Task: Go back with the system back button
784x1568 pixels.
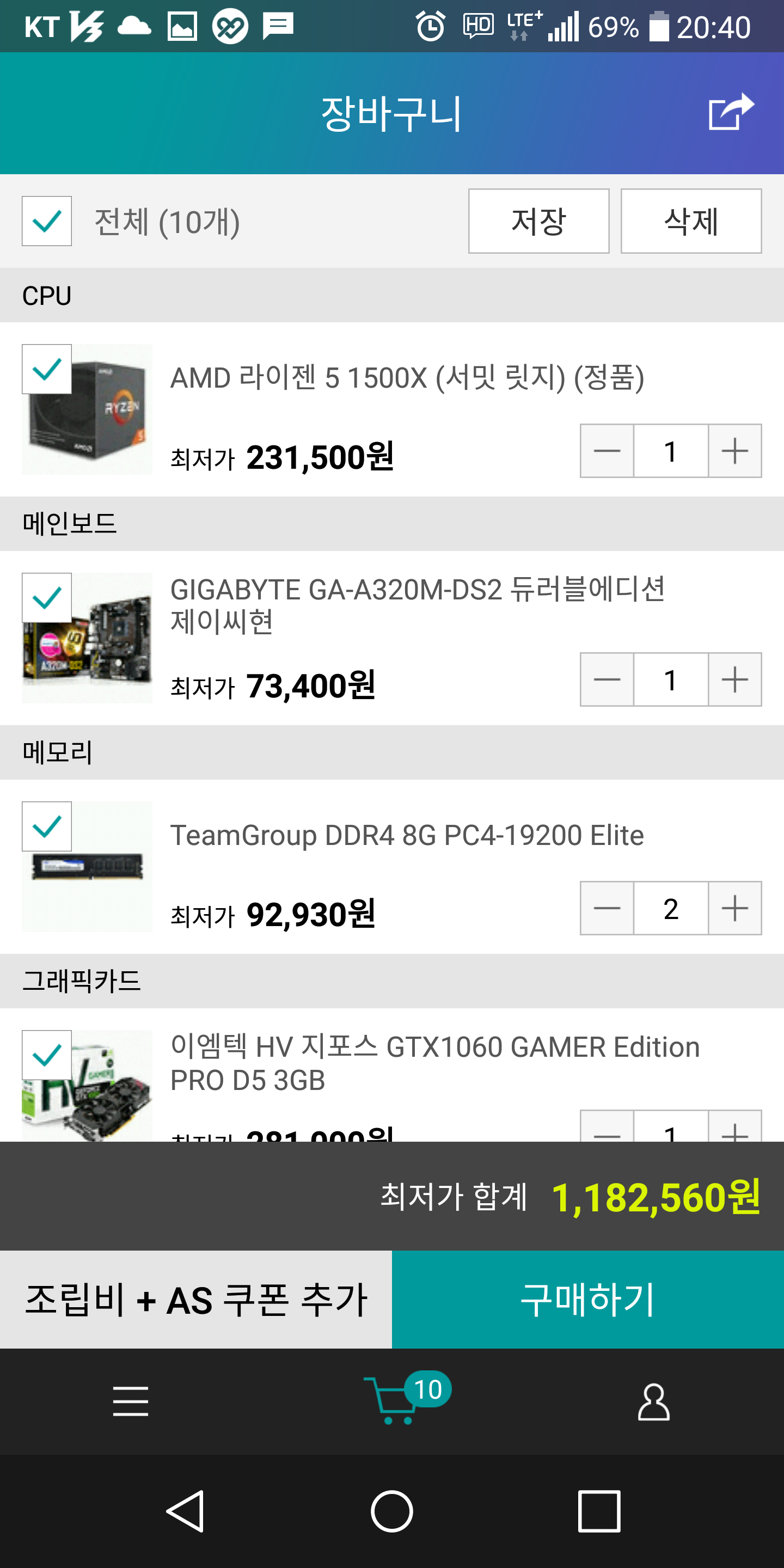Action: click(185, 1511)
